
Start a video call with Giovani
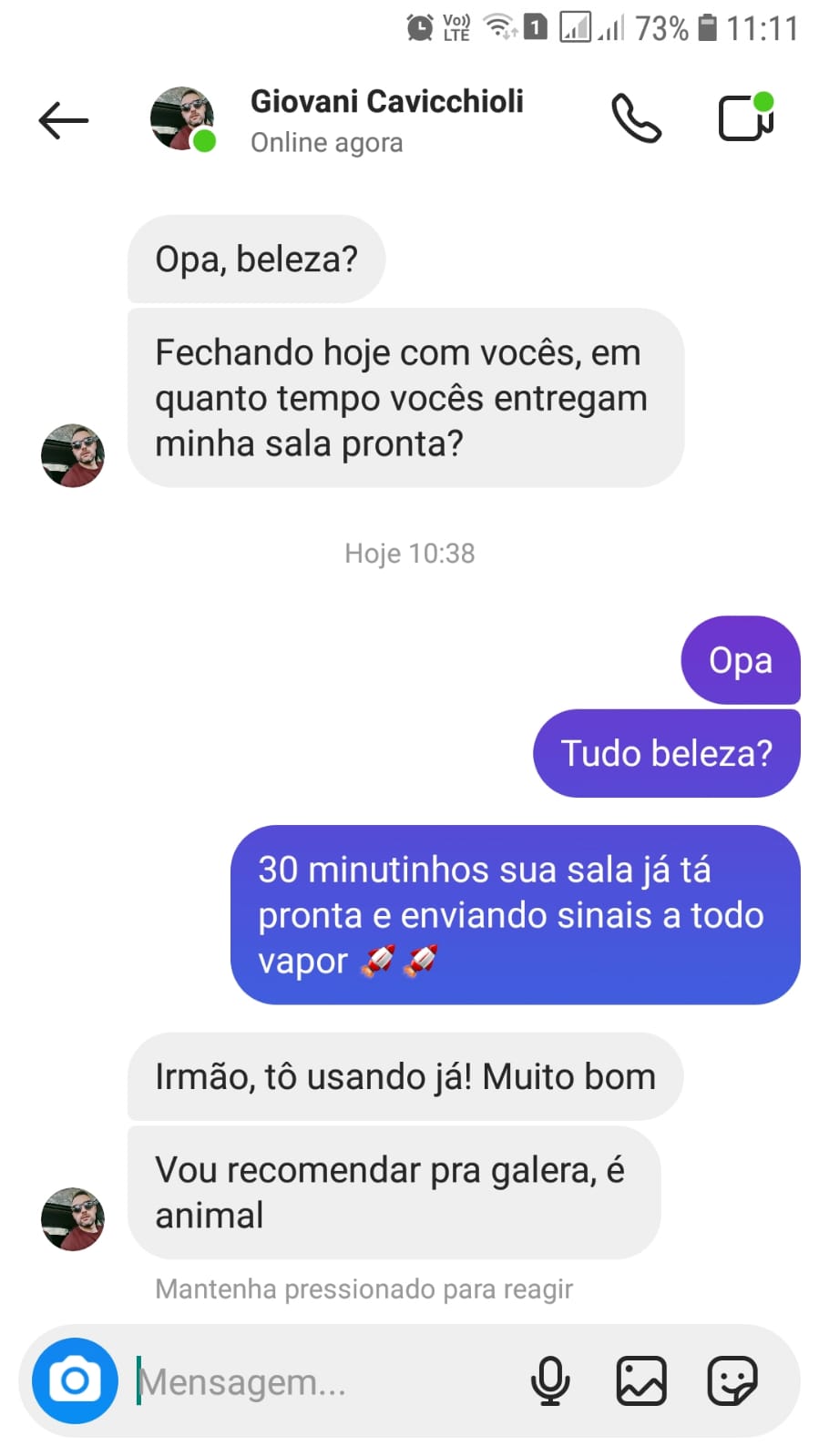pos(743,117)
